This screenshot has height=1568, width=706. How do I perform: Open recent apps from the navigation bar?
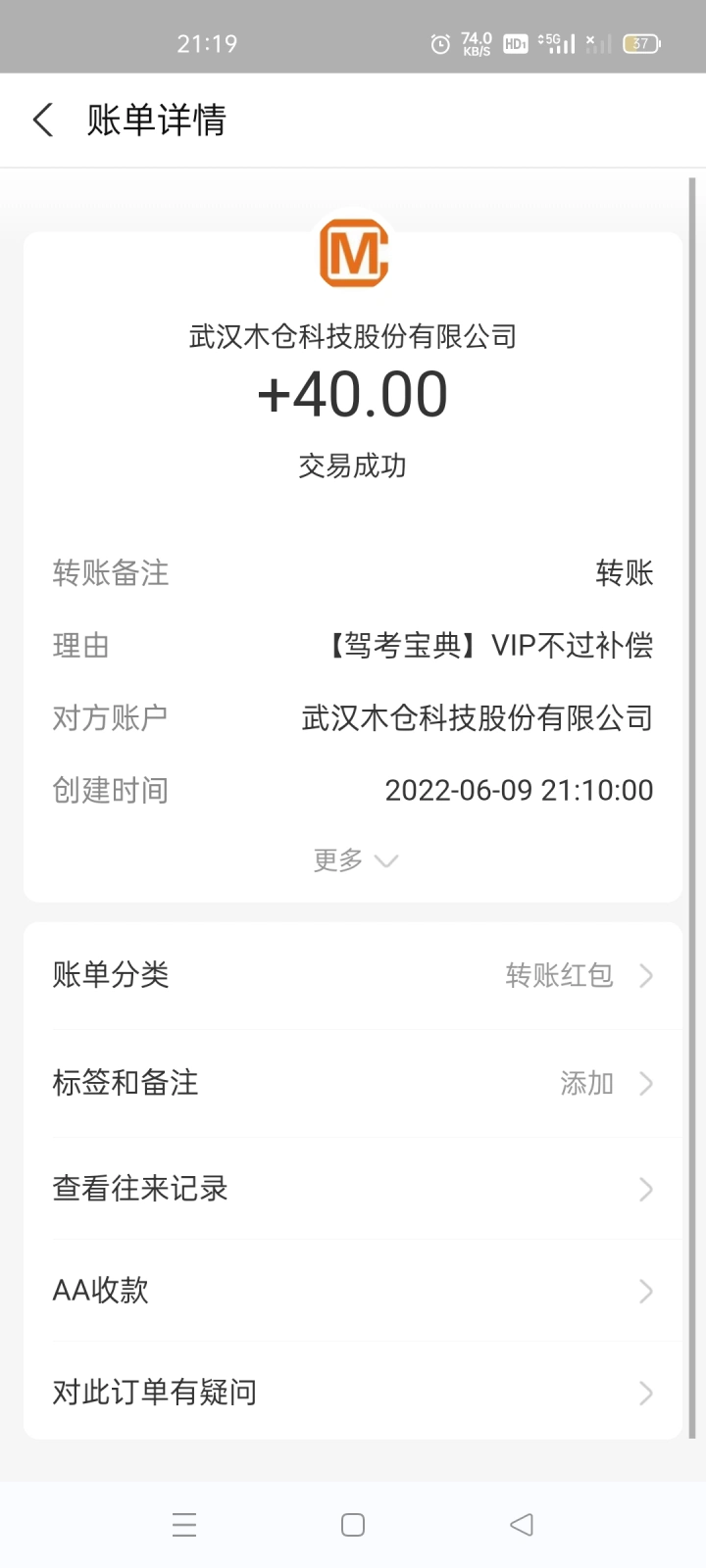(184, 1525)
